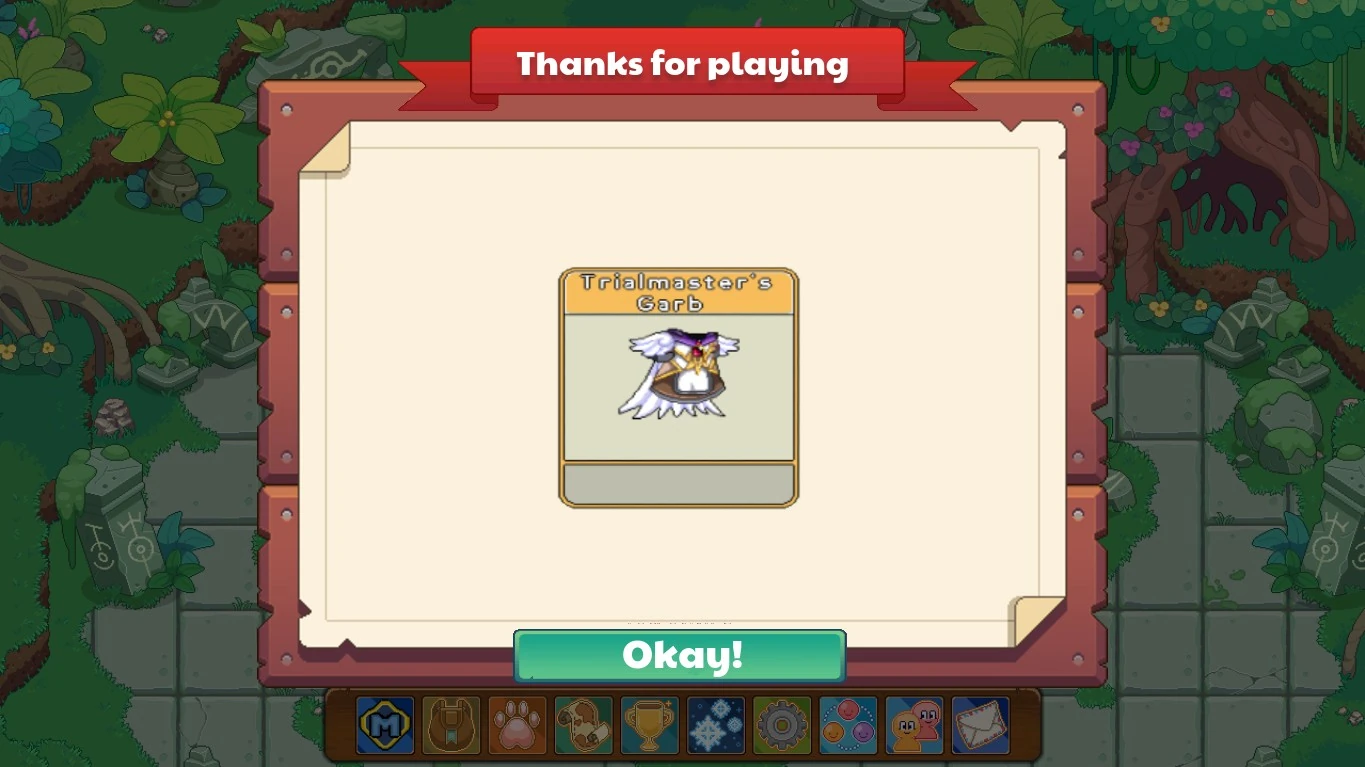View the gold trophy achievements

(649, 726)
